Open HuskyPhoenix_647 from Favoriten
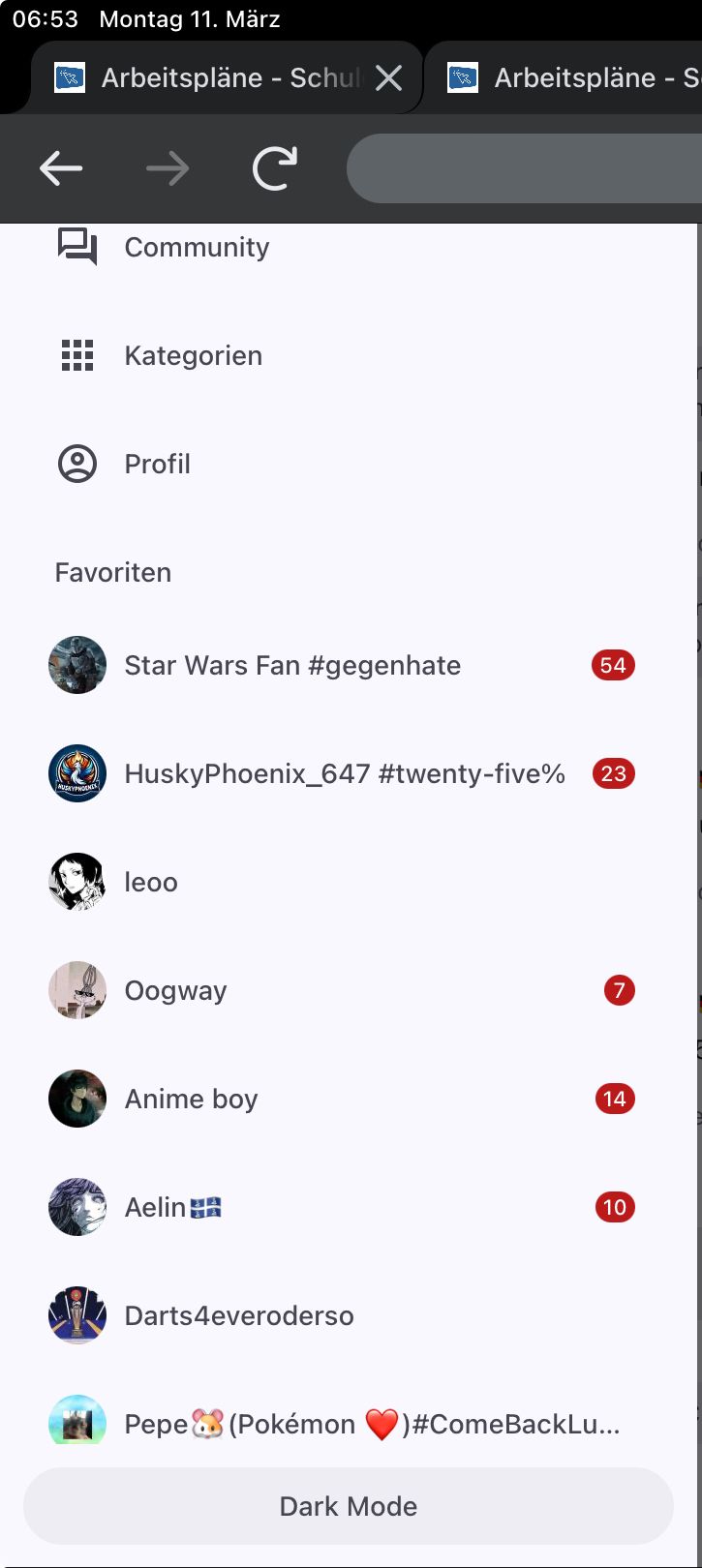This screenshot has width=702, height=1568. pyautogui.click(x=344, y=774)
